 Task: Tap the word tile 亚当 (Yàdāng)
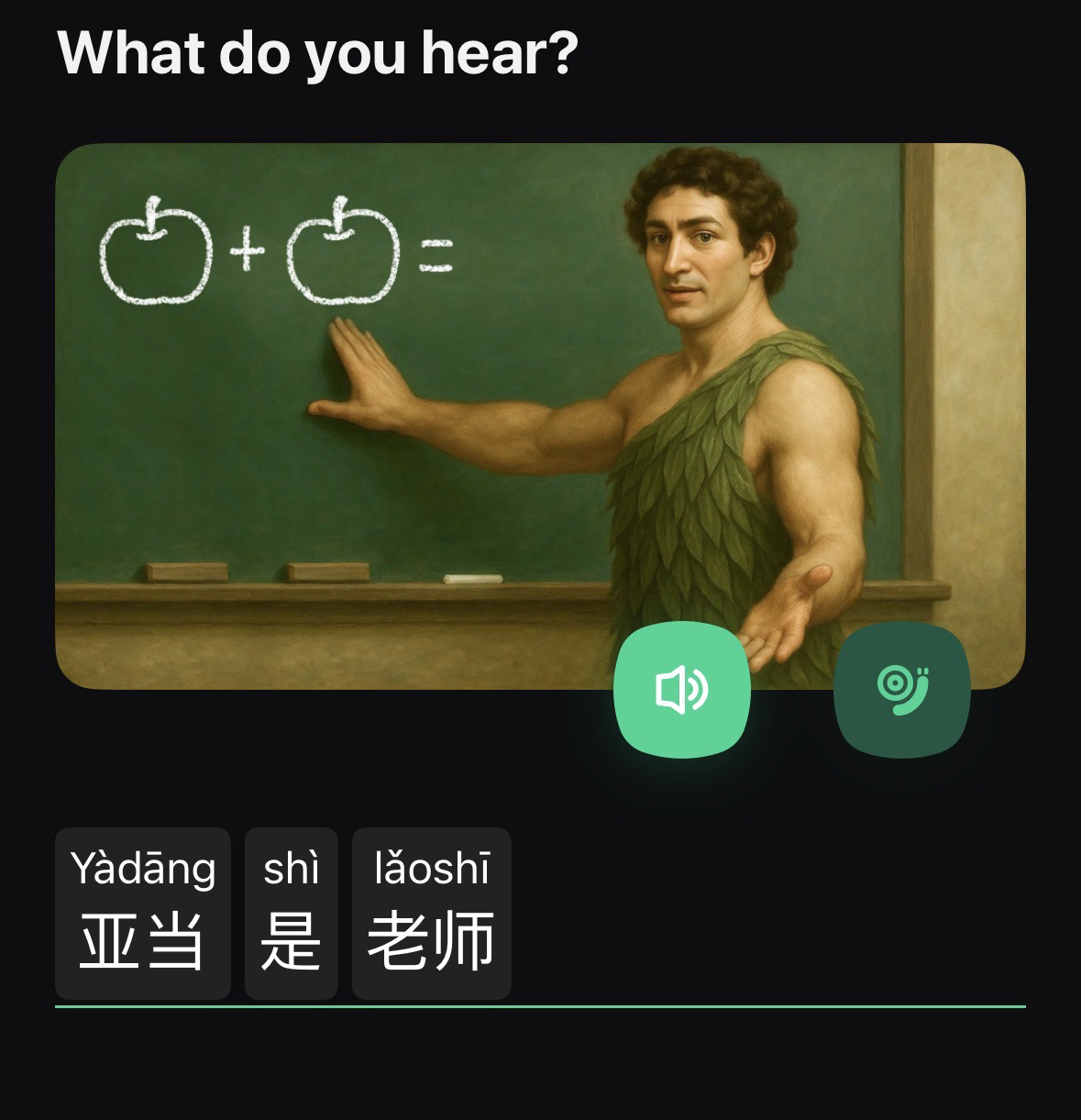click(143, 914)
